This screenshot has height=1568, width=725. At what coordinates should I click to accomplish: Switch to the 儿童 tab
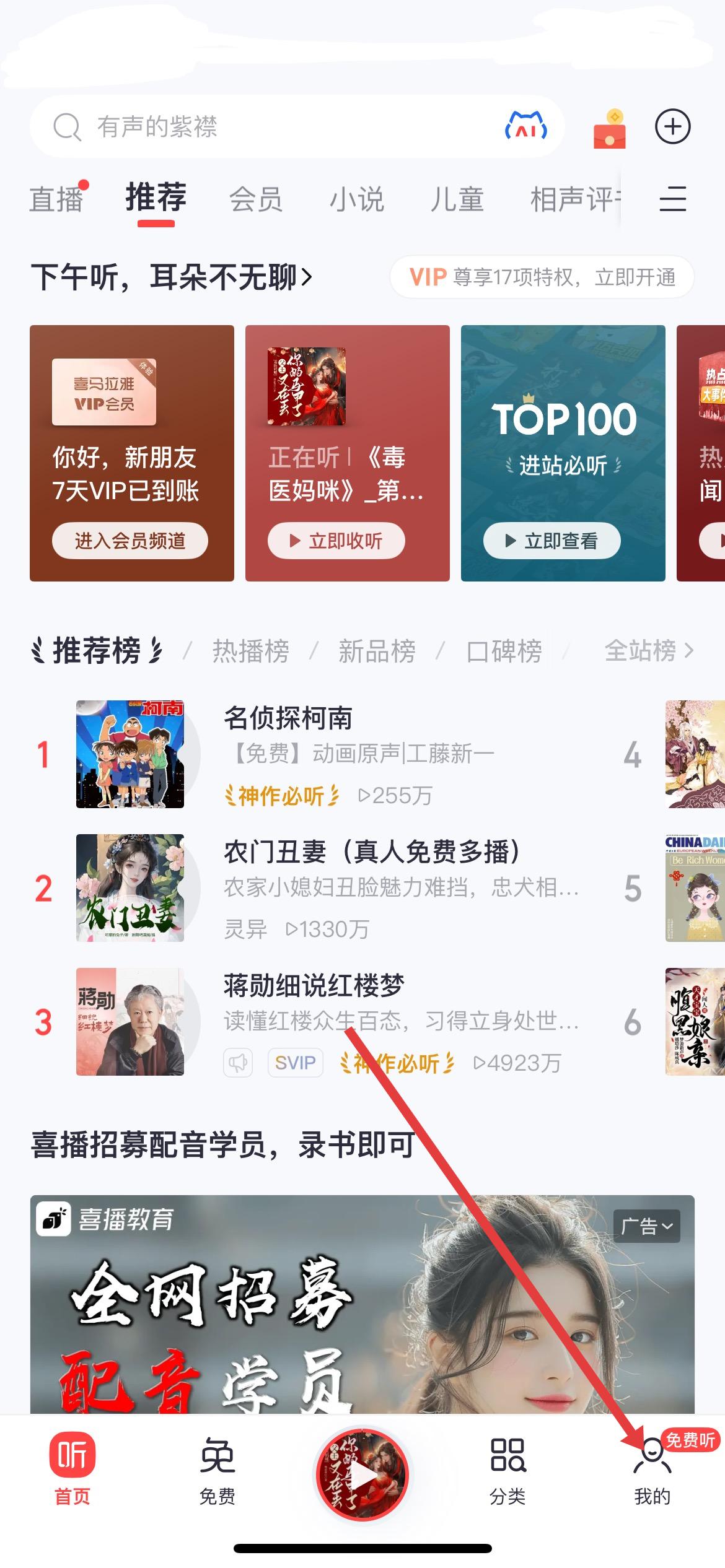pyautogui.click(x=457, y=199)
